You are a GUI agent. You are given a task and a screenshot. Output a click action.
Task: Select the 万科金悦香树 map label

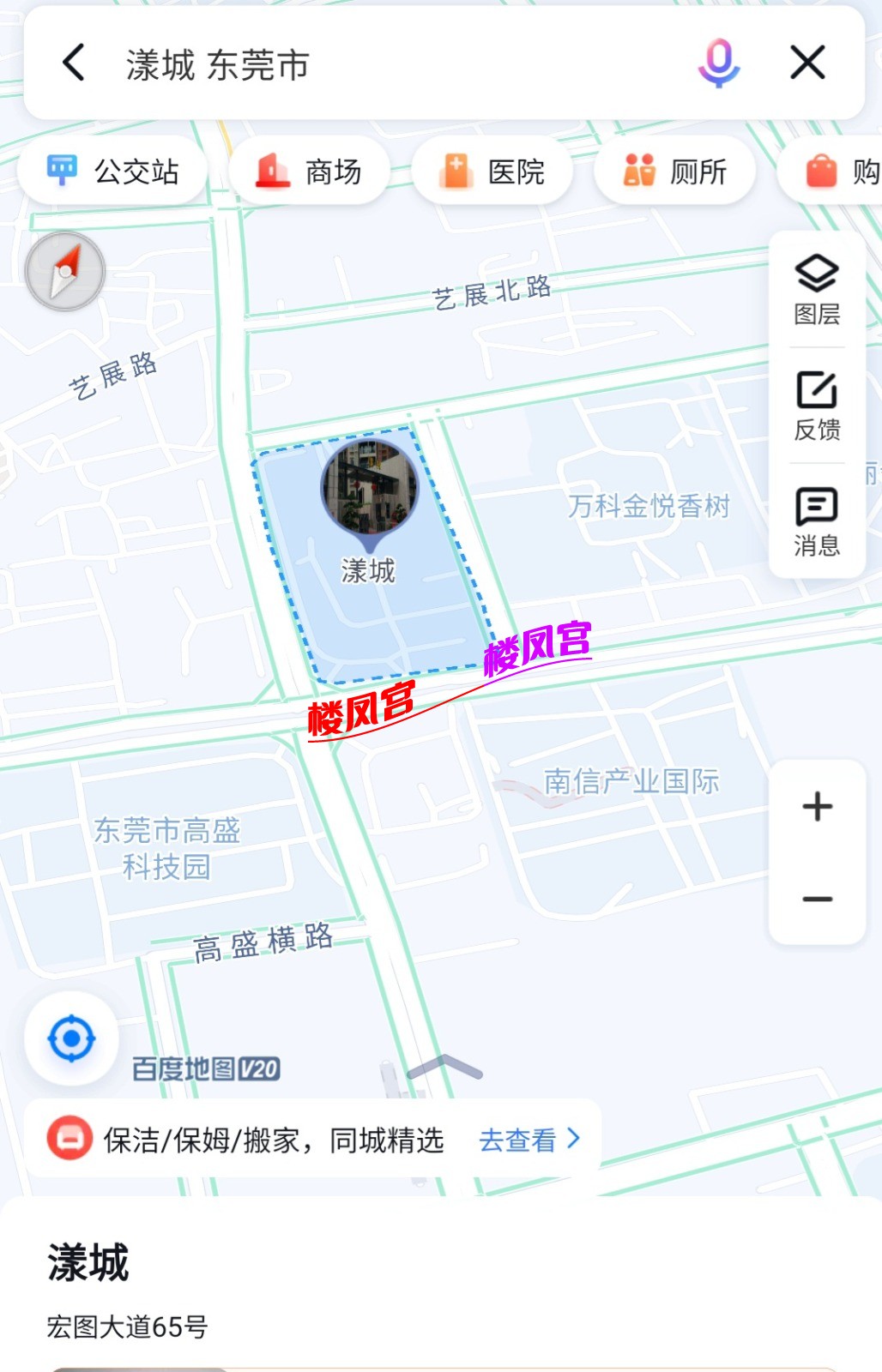(650, 508)
